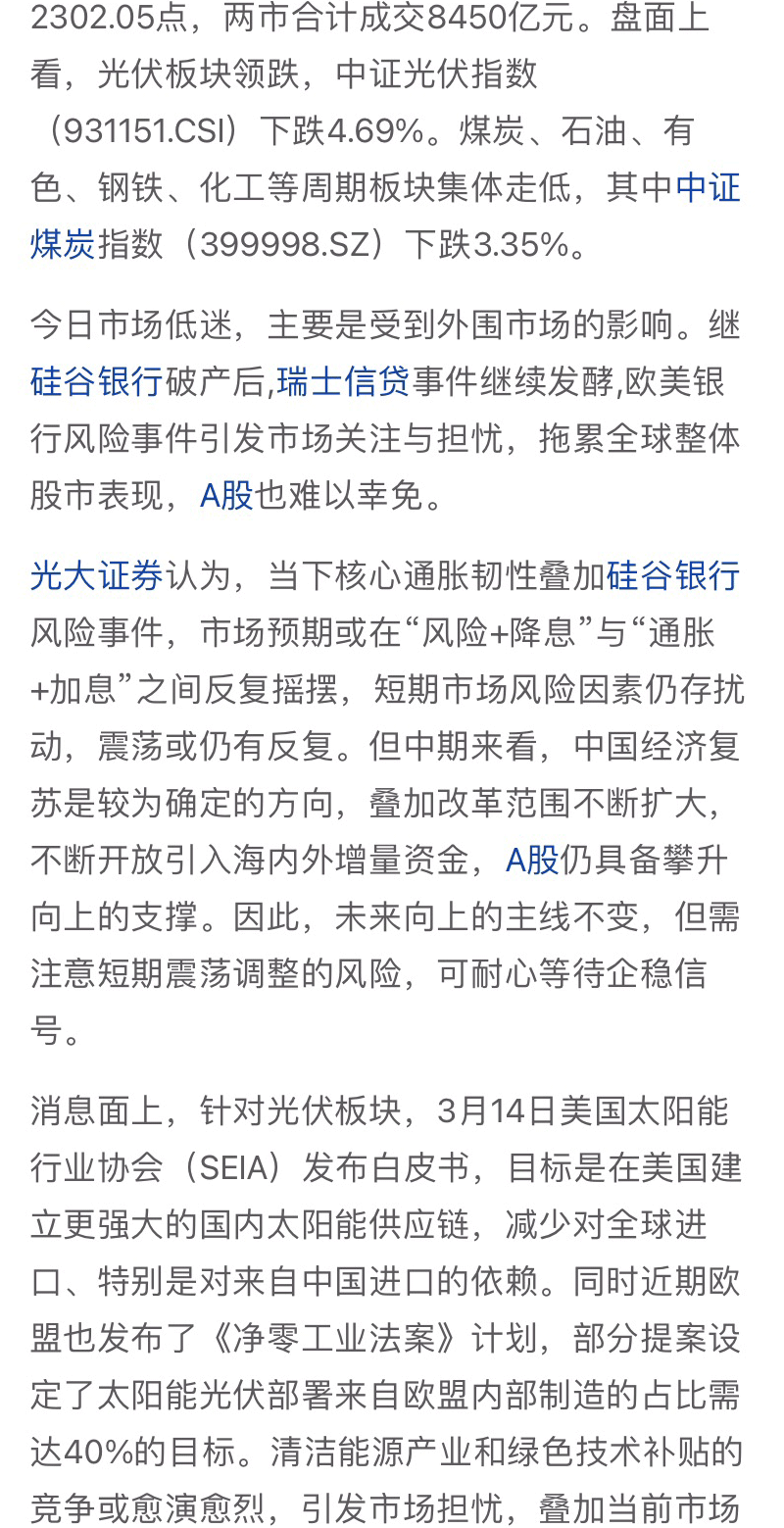This screenshot has height=1528, width=784.
Task: Open the 光大证券 link
Action: 96,576
